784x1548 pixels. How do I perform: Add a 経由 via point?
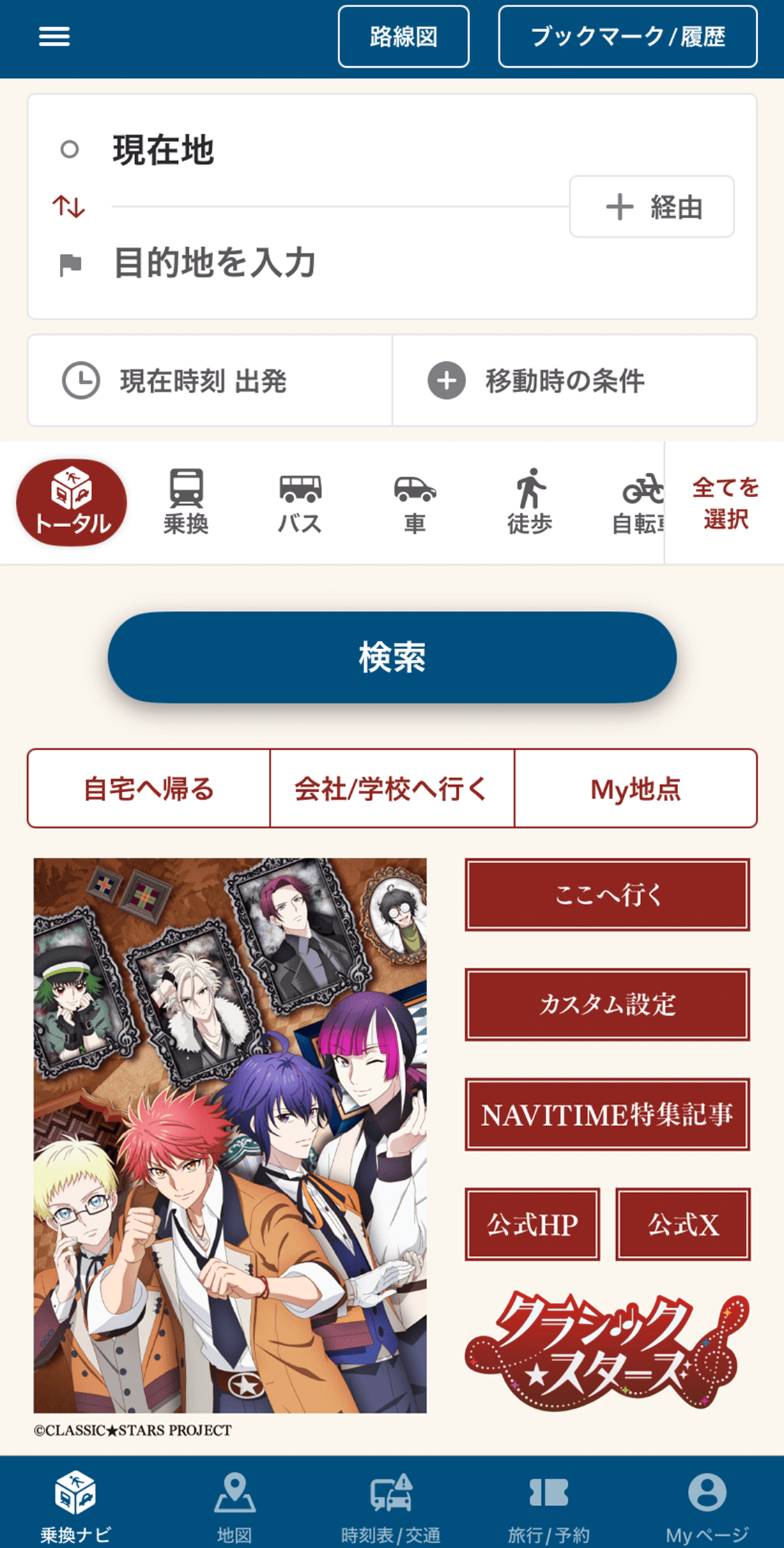click(652, 207)
